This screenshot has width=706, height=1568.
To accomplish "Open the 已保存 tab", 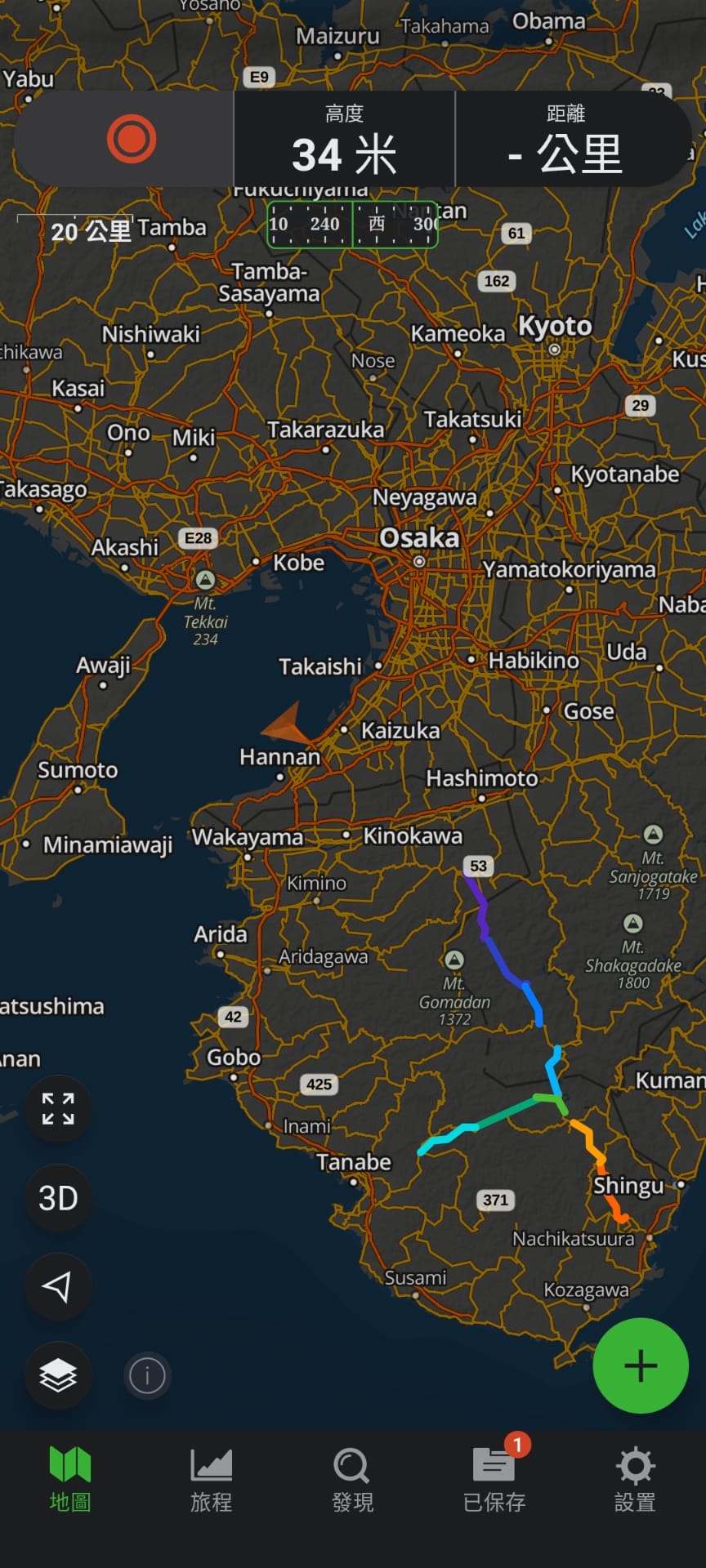I will (x=494, y=1480).
